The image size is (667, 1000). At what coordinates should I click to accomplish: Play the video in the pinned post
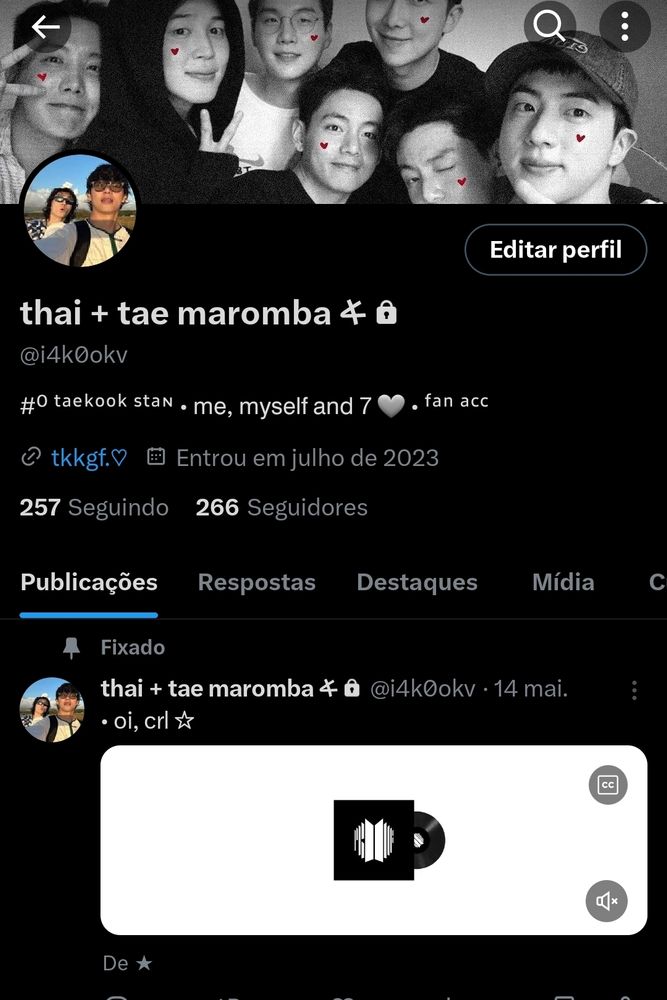373,840
